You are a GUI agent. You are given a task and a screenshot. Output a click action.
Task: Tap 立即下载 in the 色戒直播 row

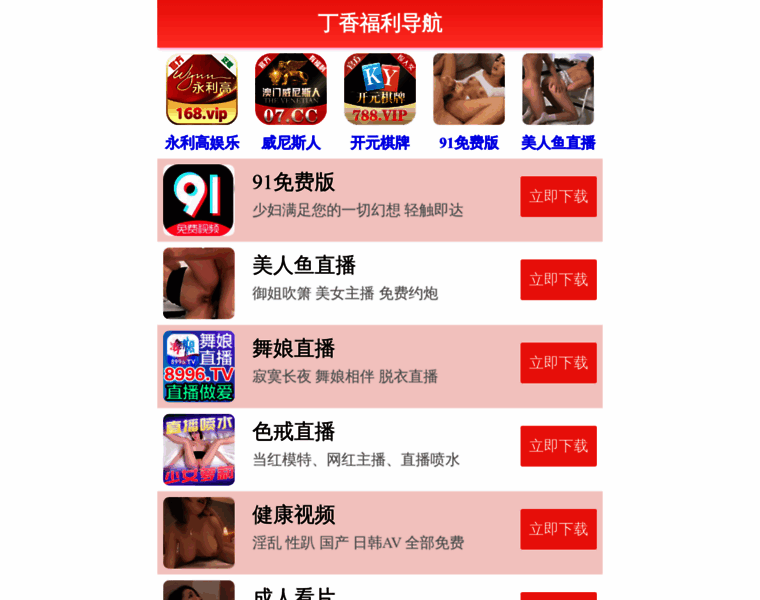558,446
